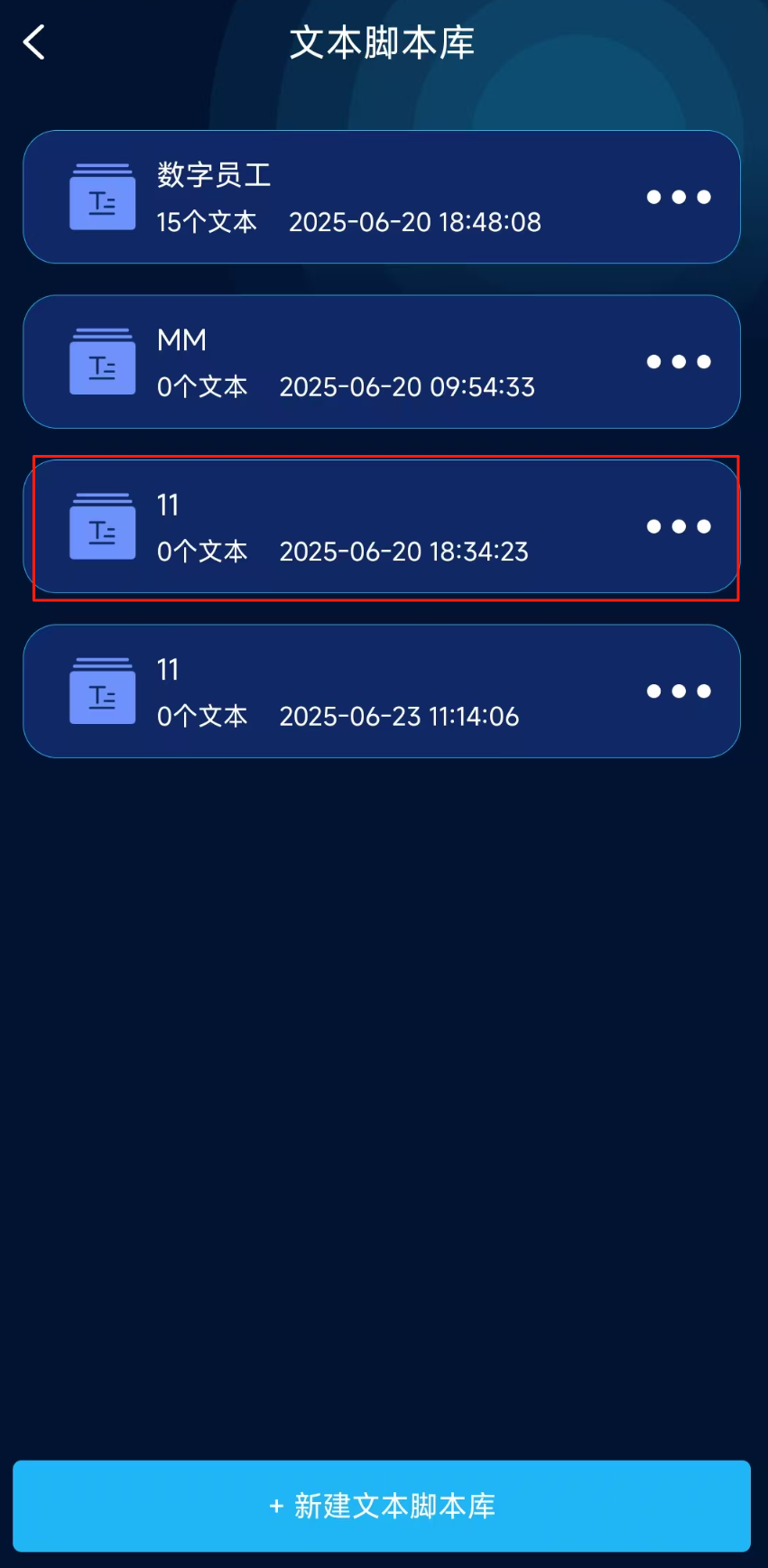This screenshot has height=1568, width=768.
Task: Tap 新建文本脚本库 to create a library
Action: (x=382, y=1506)
